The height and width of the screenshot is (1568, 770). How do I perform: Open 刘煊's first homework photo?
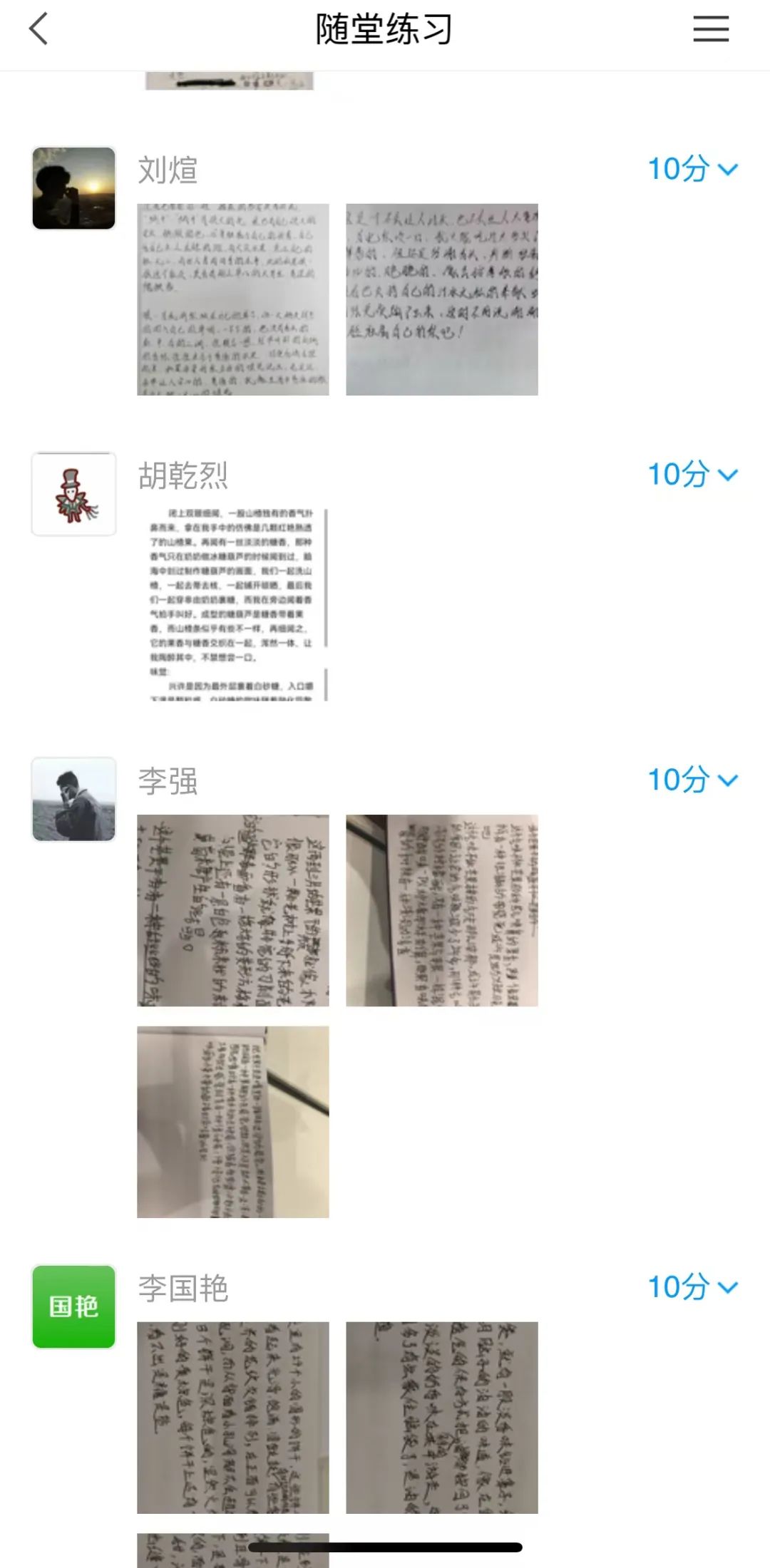coord(233,299)
